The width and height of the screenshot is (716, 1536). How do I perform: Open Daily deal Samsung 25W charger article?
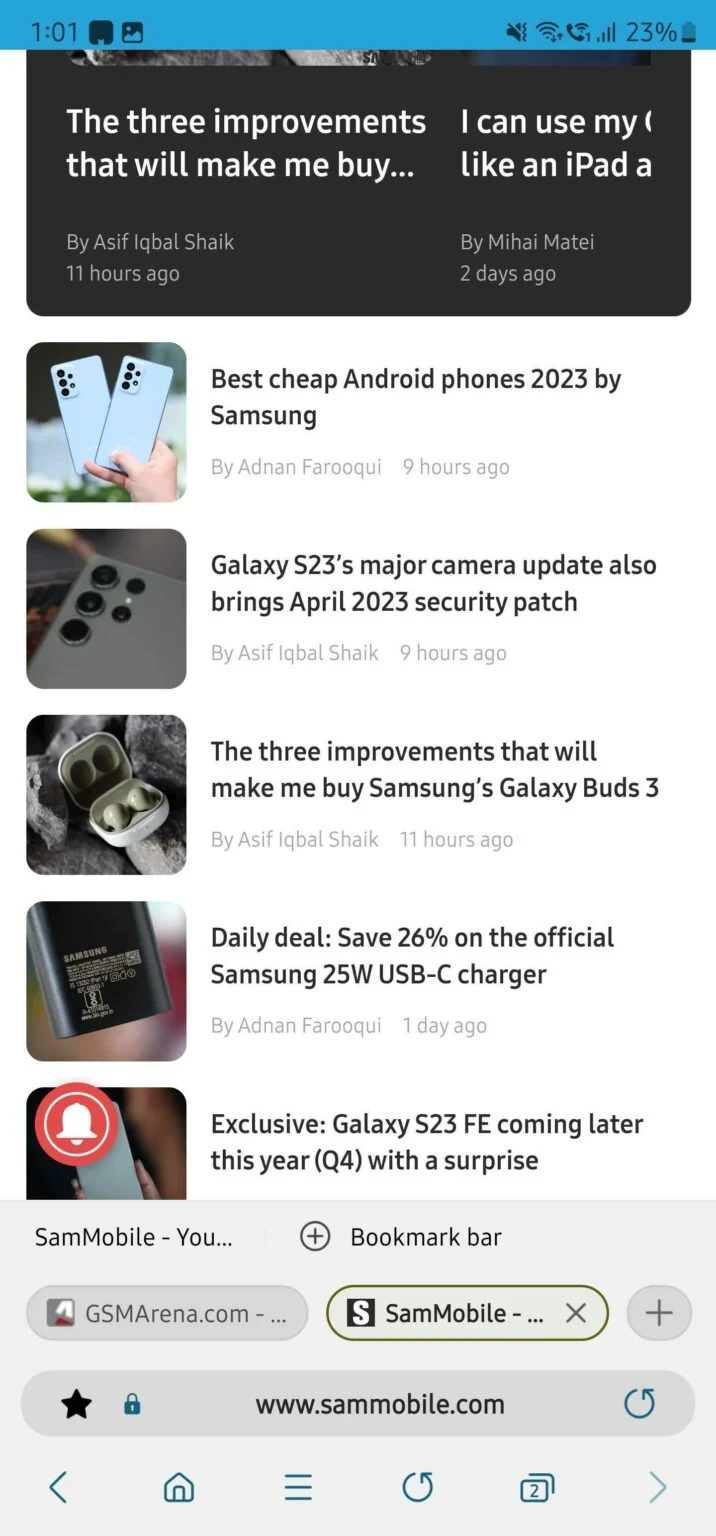pos(411,955)
